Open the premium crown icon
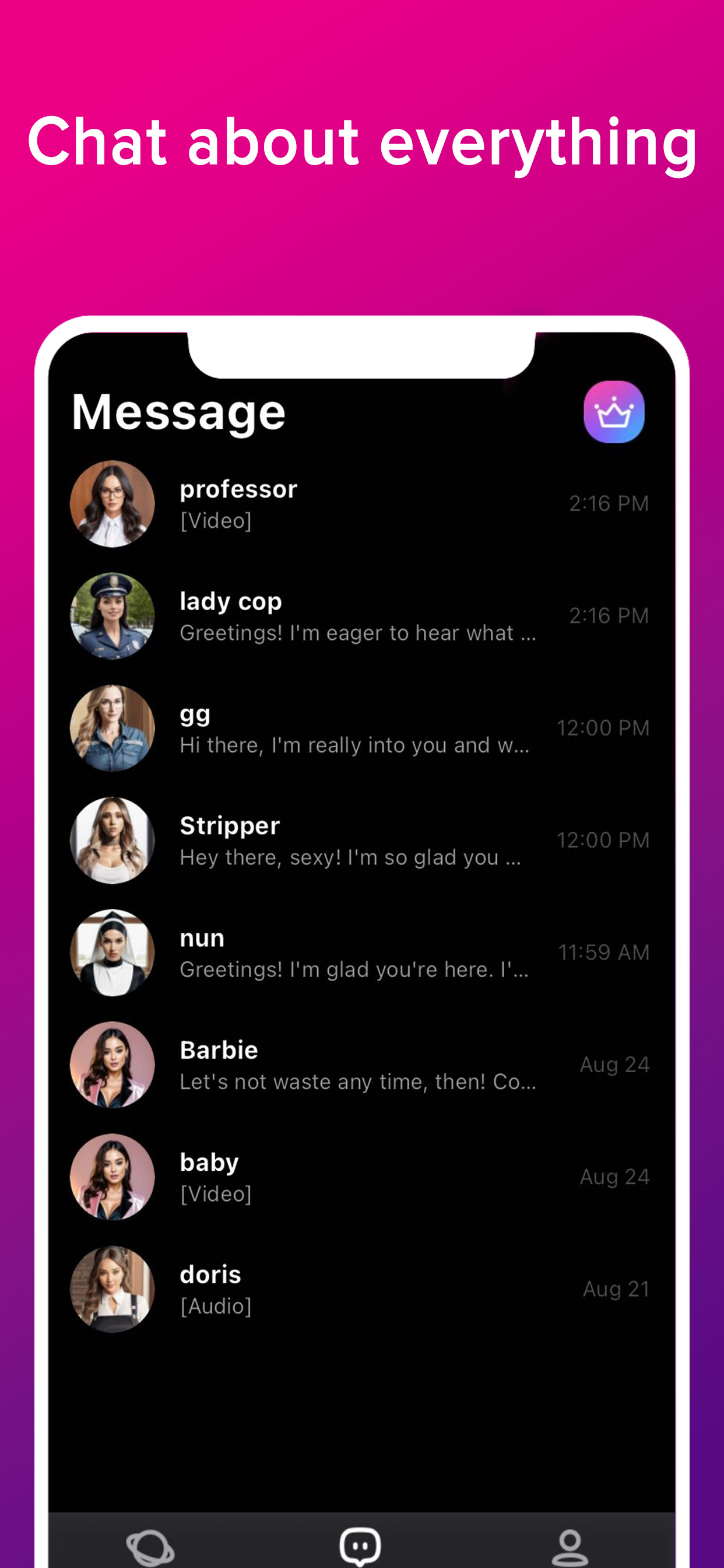Screen dimensions: 724x1568 614,411
